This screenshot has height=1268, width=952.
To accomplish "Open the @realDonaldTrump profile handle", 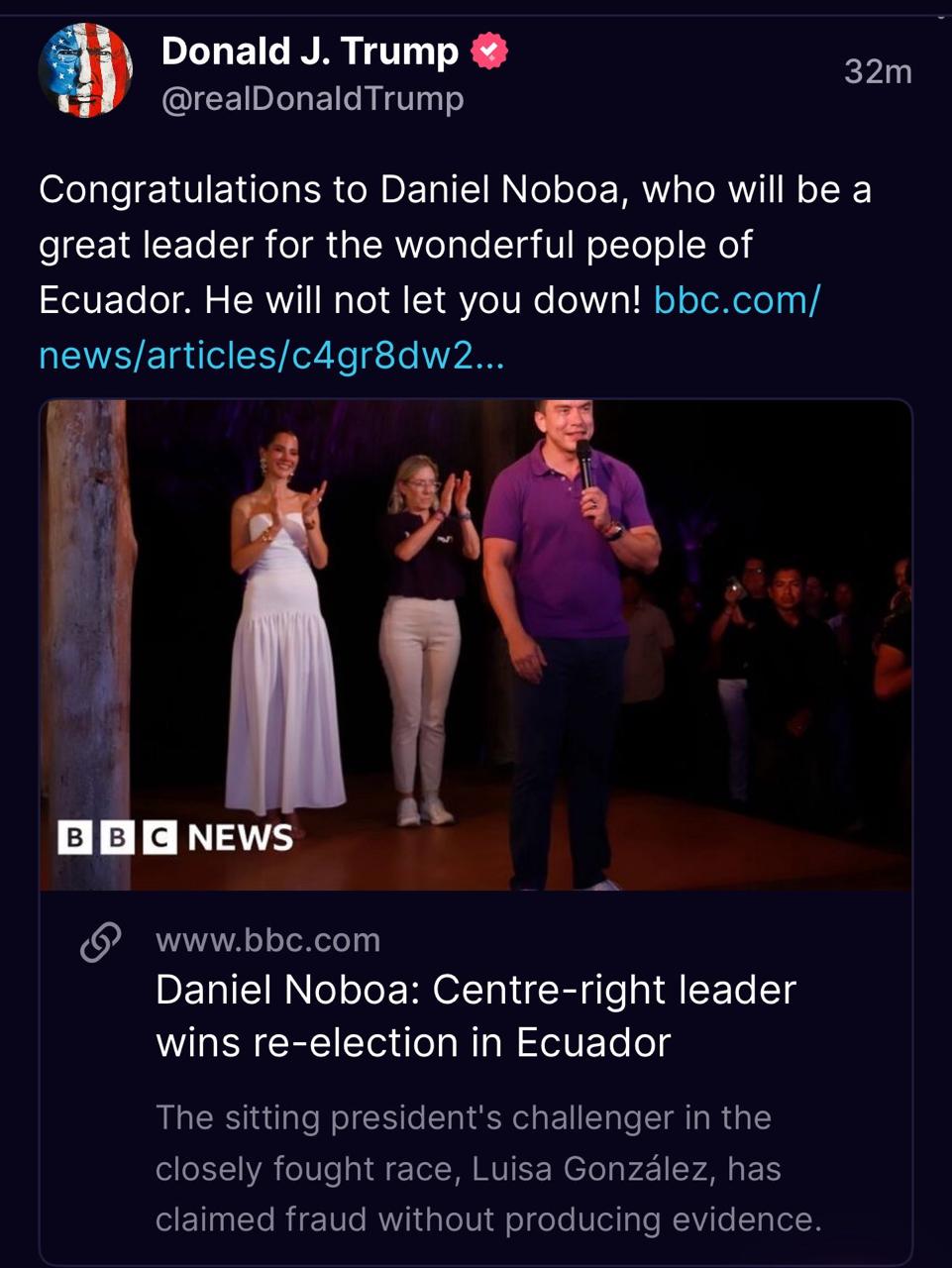I will [312, 99].
